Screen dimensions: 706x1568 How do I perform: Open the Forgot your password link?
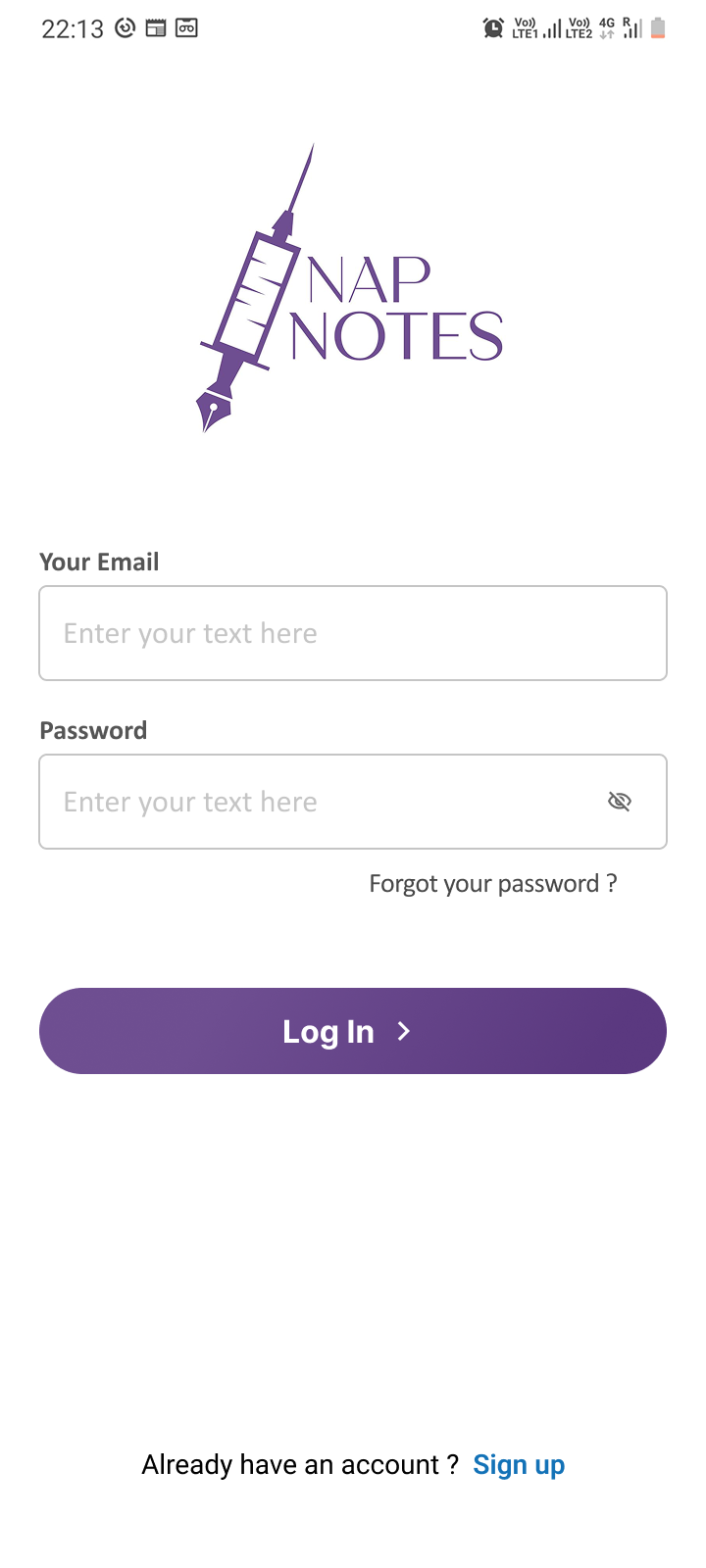tap(492, 884)
